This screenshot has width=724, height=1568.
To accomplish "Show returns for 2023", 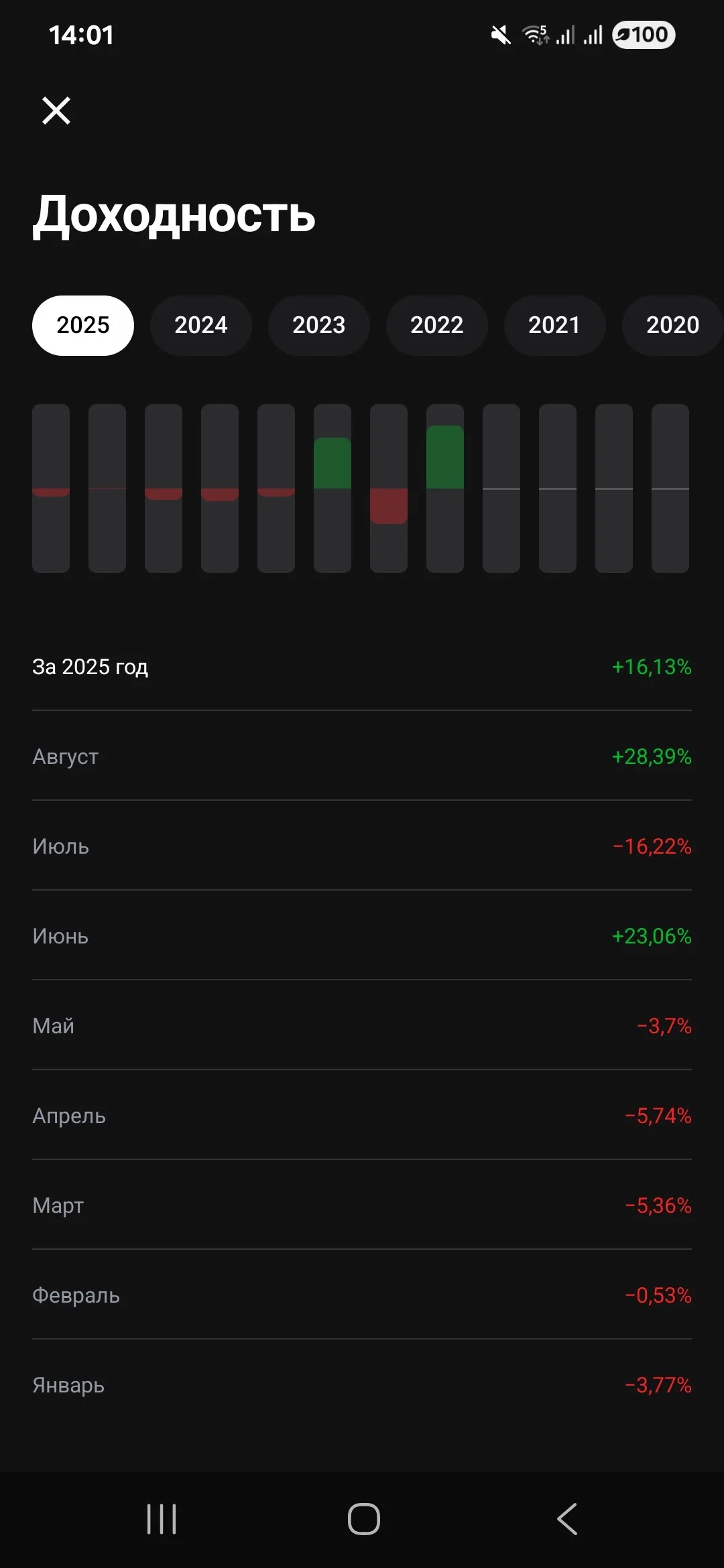I will pyautogui.click(x=319, y=326).
